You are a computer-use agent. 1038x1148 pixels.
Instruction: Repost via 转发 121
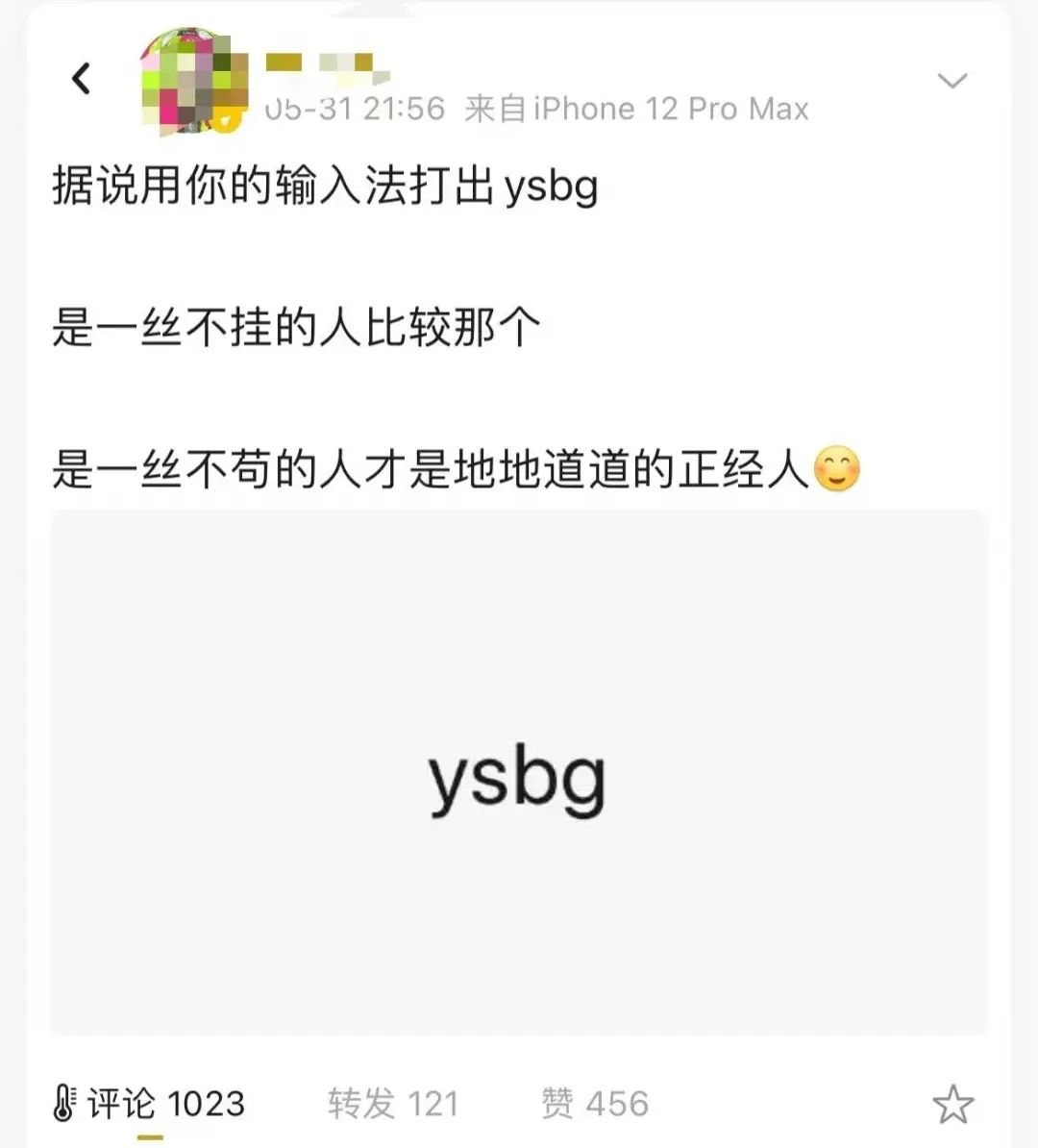point(394,1104)
